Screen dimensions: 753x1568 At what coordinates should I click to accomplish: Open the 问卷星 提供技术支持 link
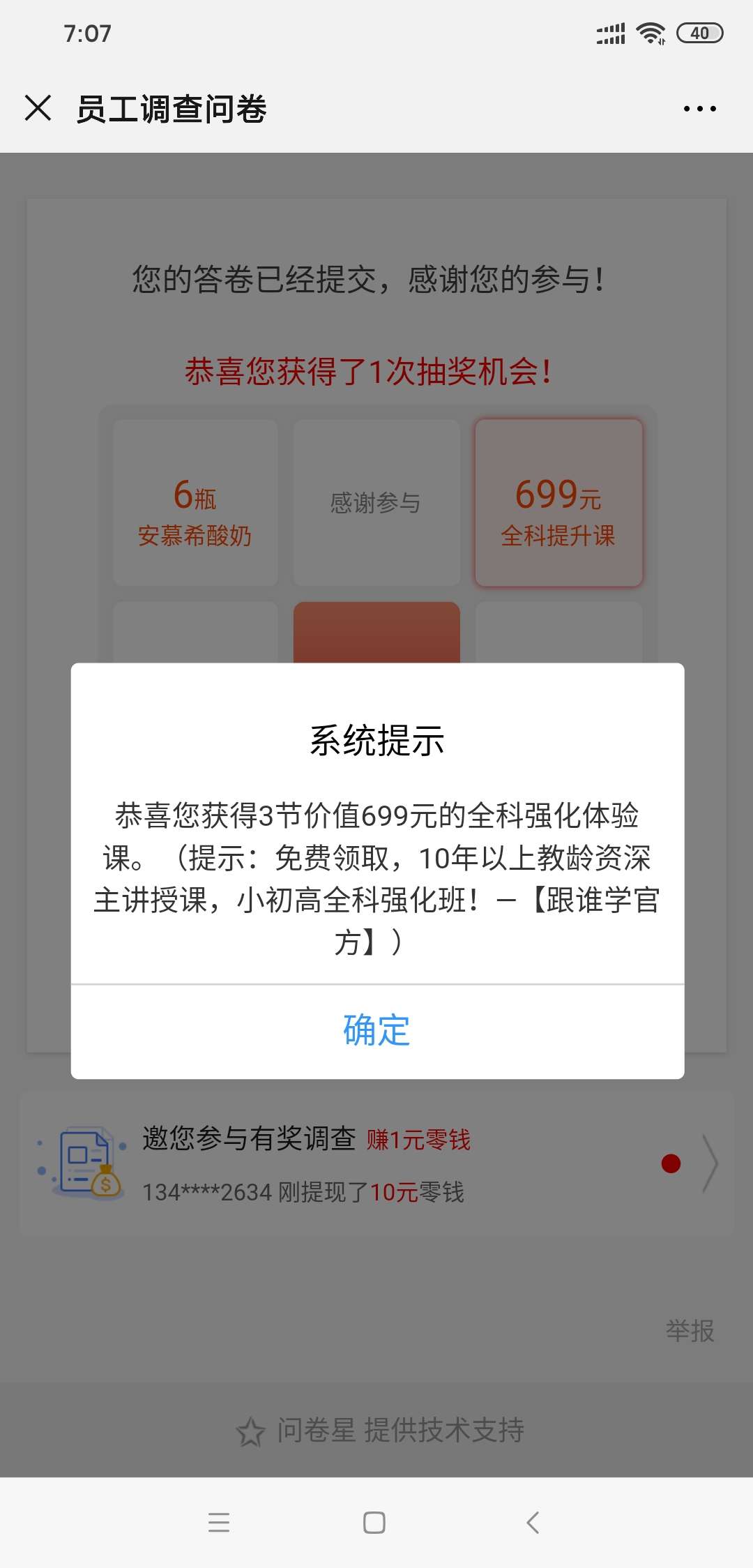point(381,1431)
